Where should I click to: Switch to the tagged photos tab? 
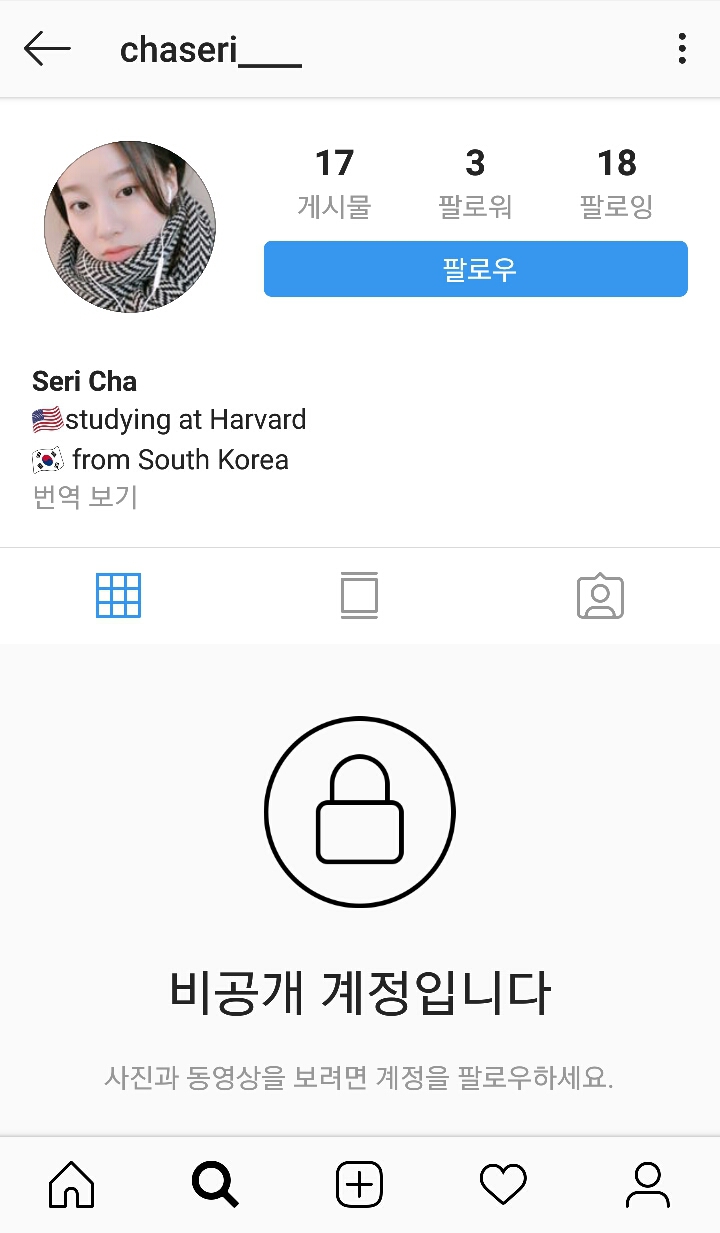(x=600, y=596)
